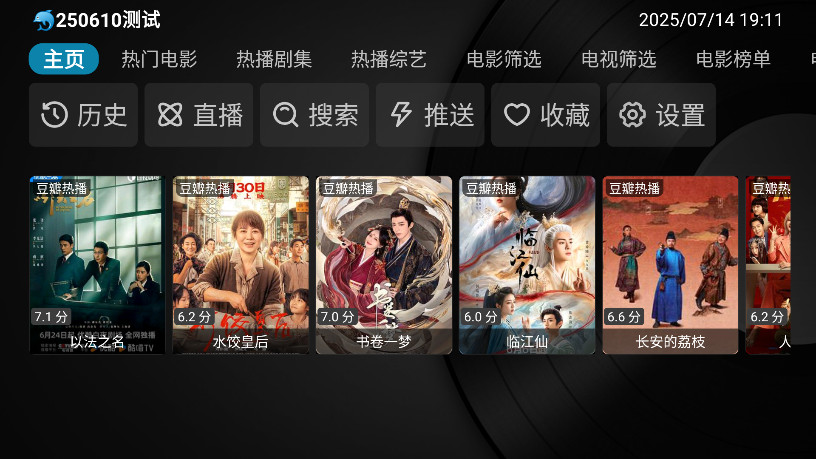Switch to the 电视筛选 tab
This screenshot has width=816, height=459.
tap(619, 59)
